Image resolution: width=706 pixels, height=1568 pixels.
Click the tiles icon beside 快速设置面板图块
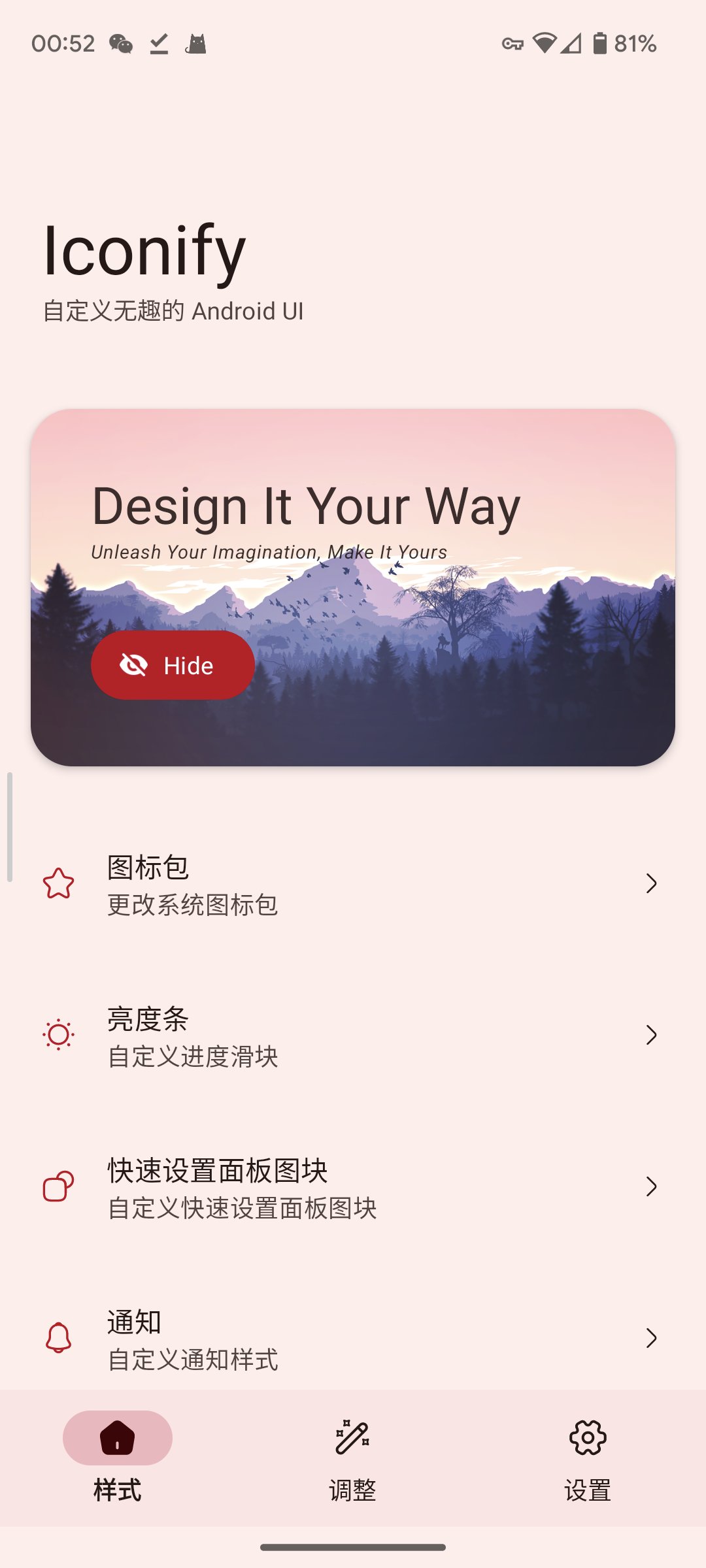(x=58, y=1185)
